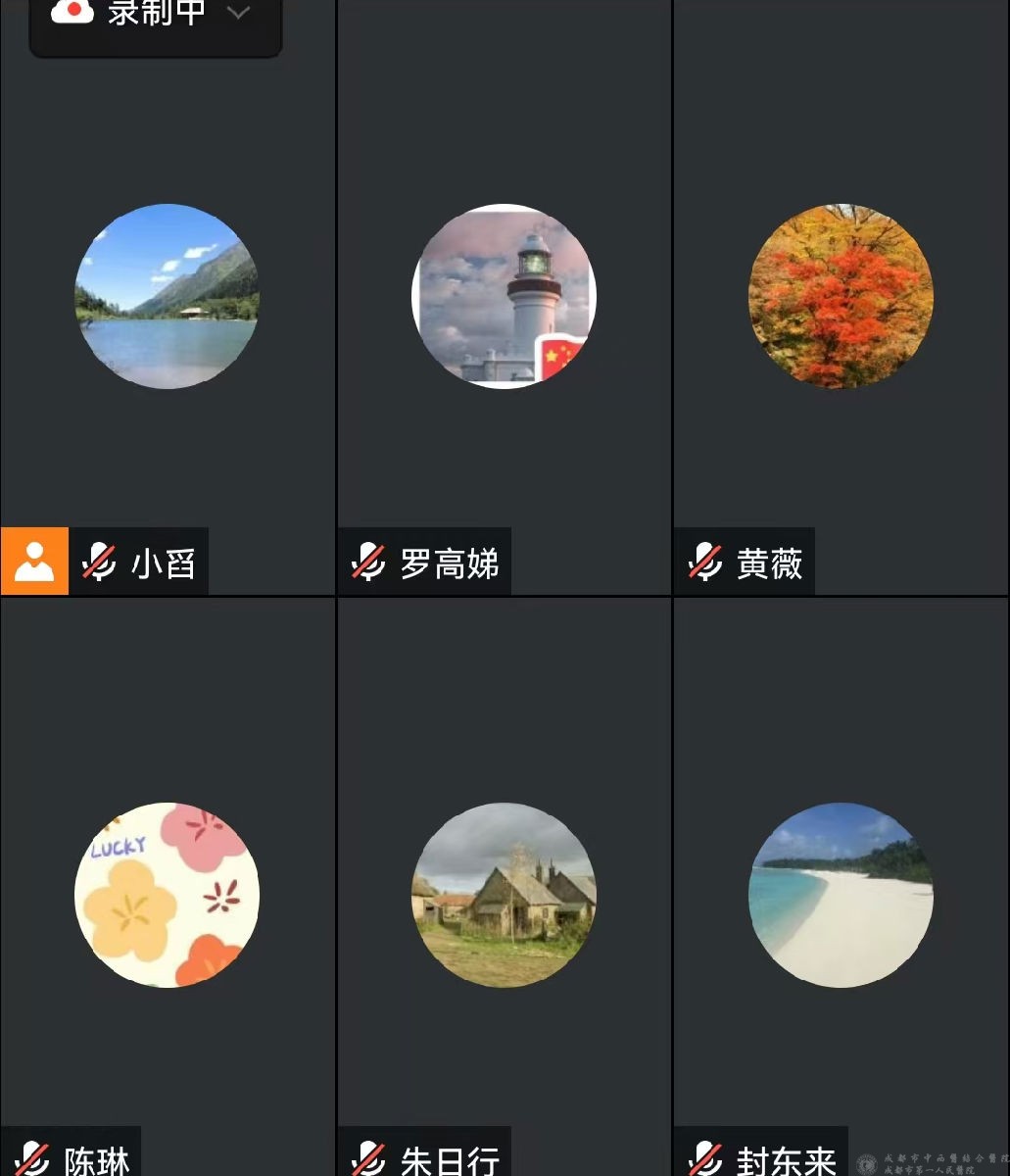Expand the 录制中 recording dropdown
The width and height of the screenshot is (1010, 1176).
(238, 13)
